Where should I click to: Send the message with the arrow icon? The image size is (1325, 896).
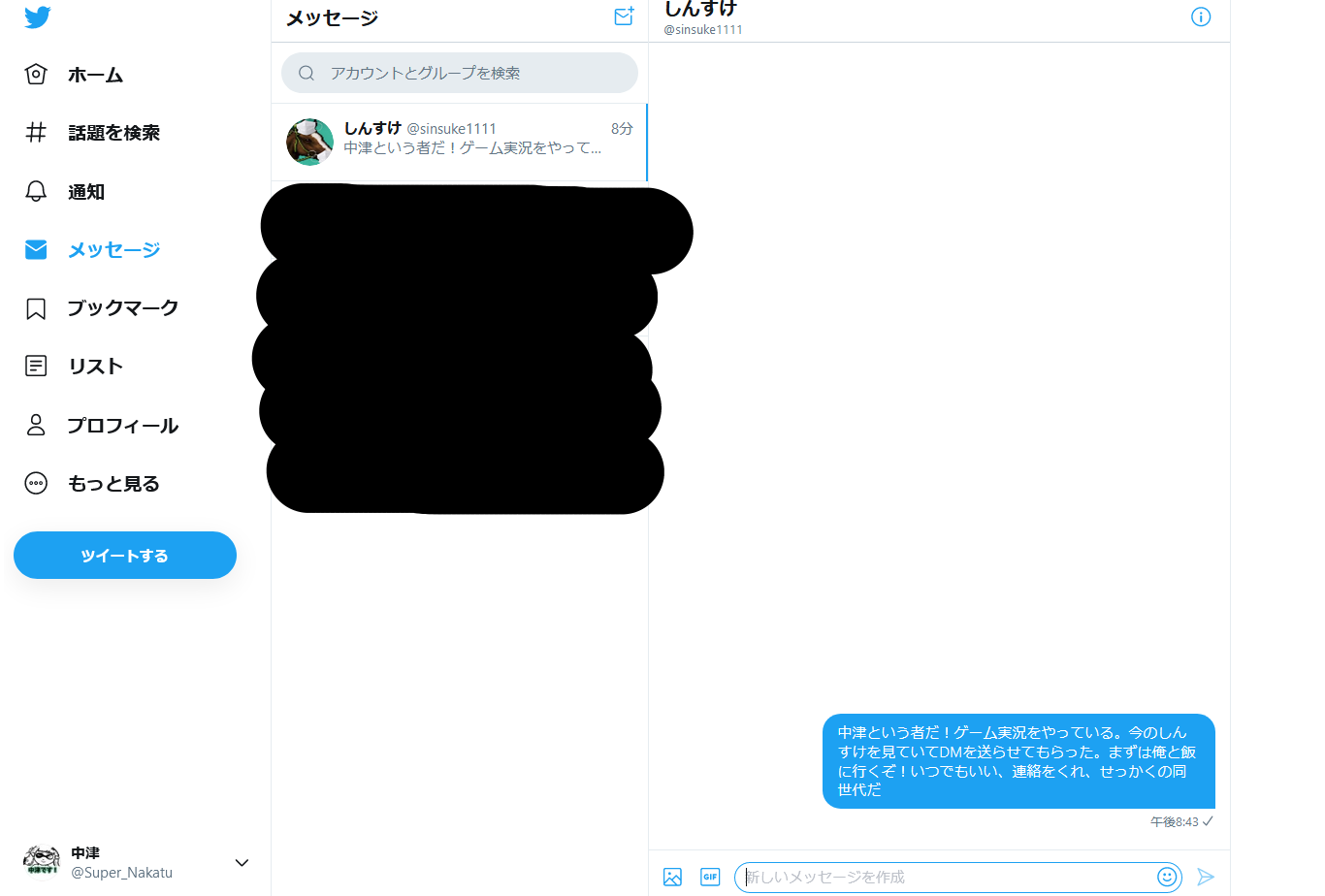tap(1206, 877)
